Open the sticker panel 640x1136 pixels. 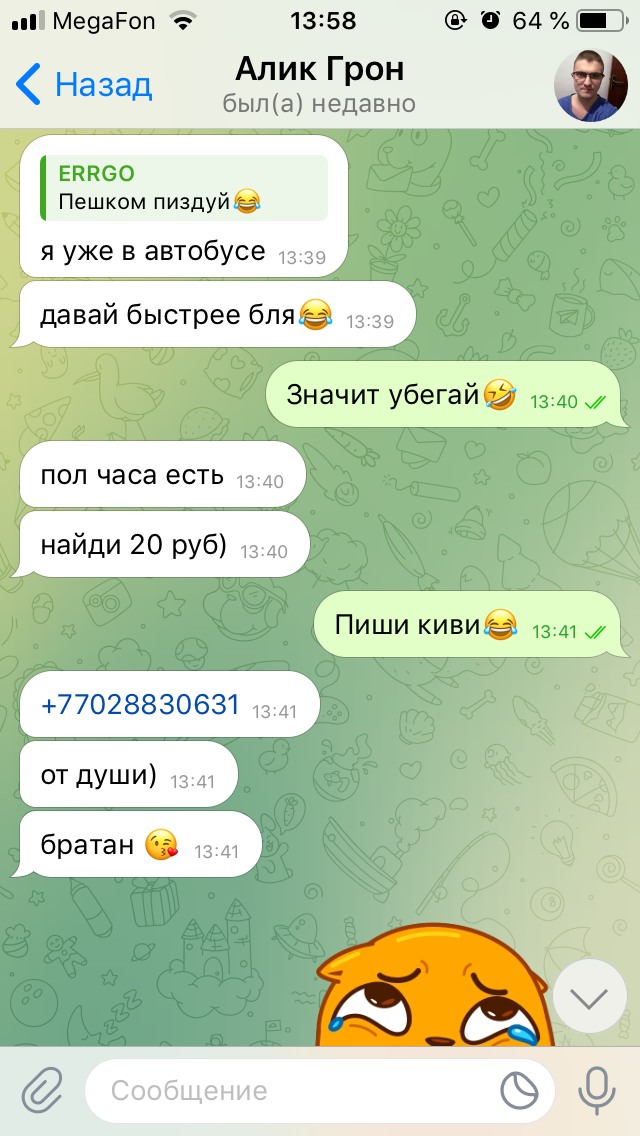click(526, 1090)
